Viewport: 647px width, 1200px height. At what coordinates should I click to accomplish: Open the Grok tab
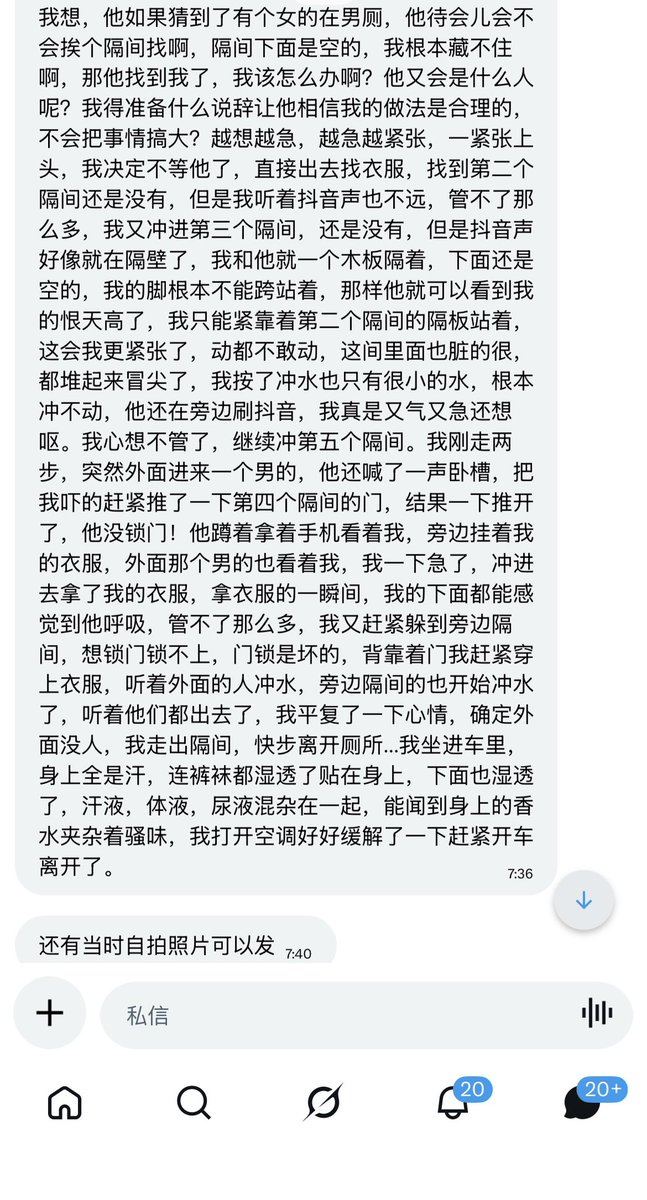[x=323, y=1103]
